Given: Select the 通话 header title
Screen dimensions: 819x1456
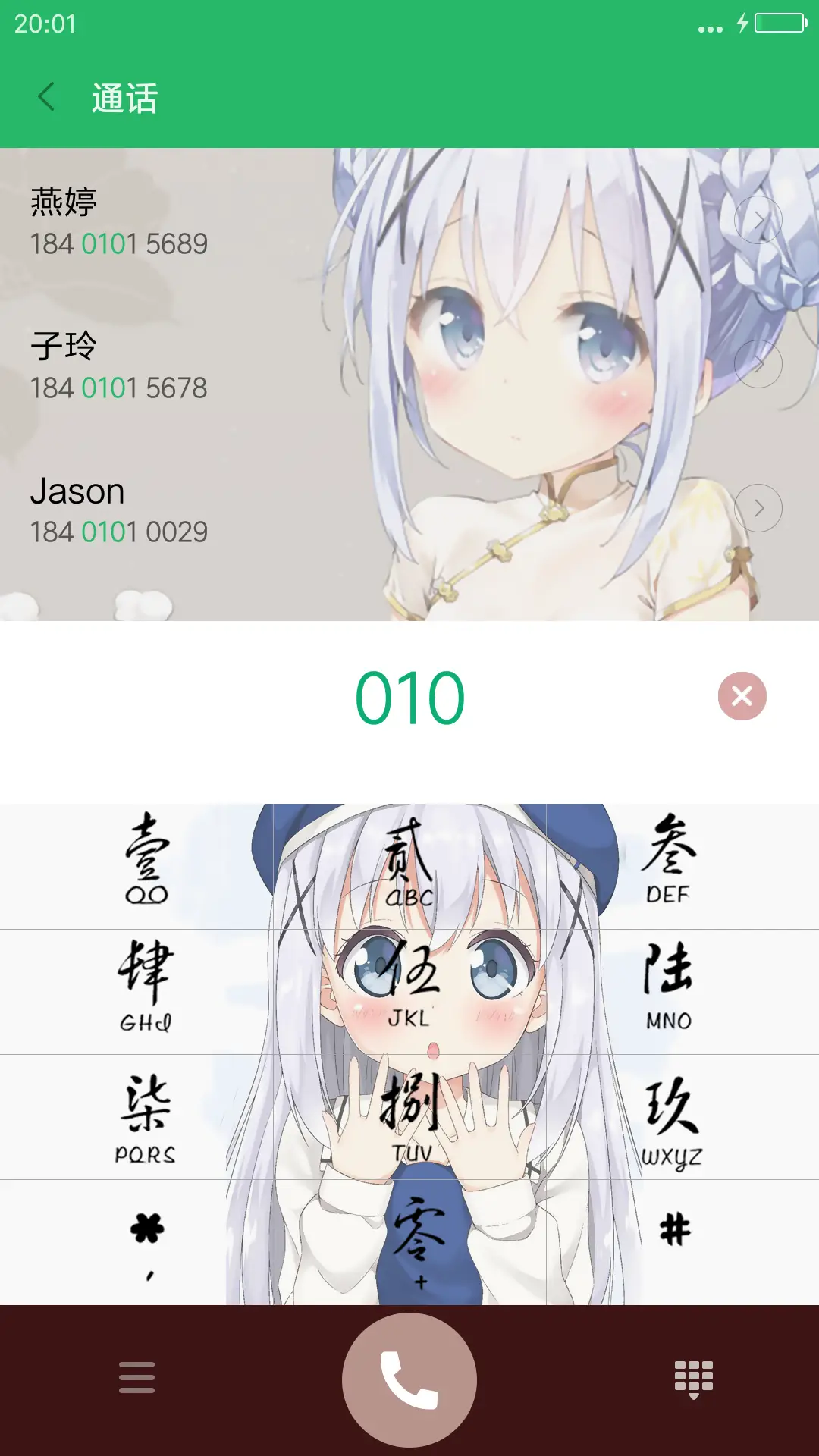Looking at the screenshot, I should (124, 97).
